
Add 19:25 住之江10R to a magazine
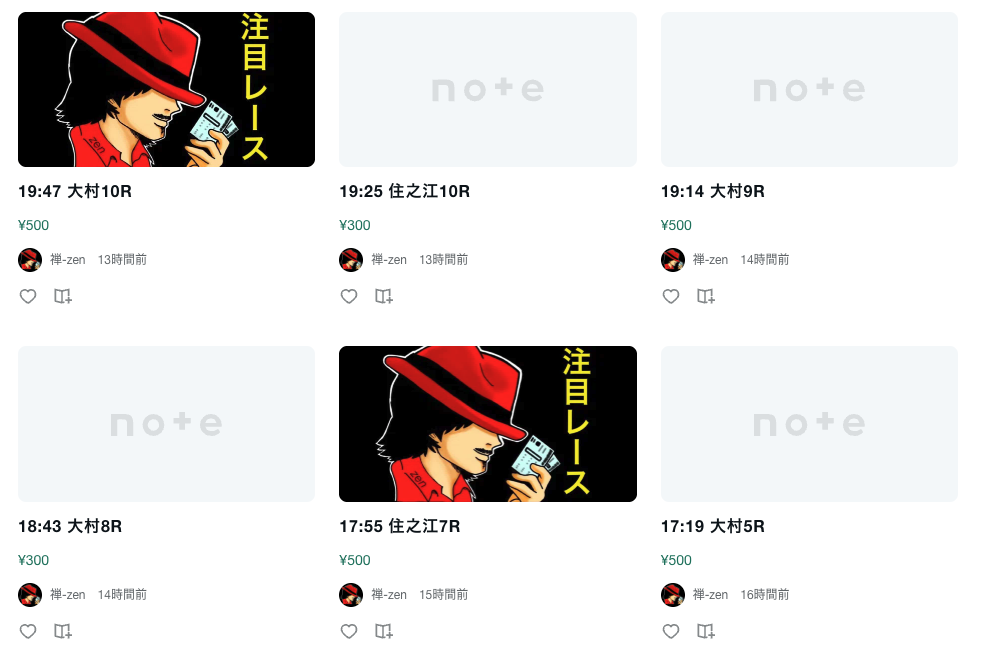click(x=384, y=296)
